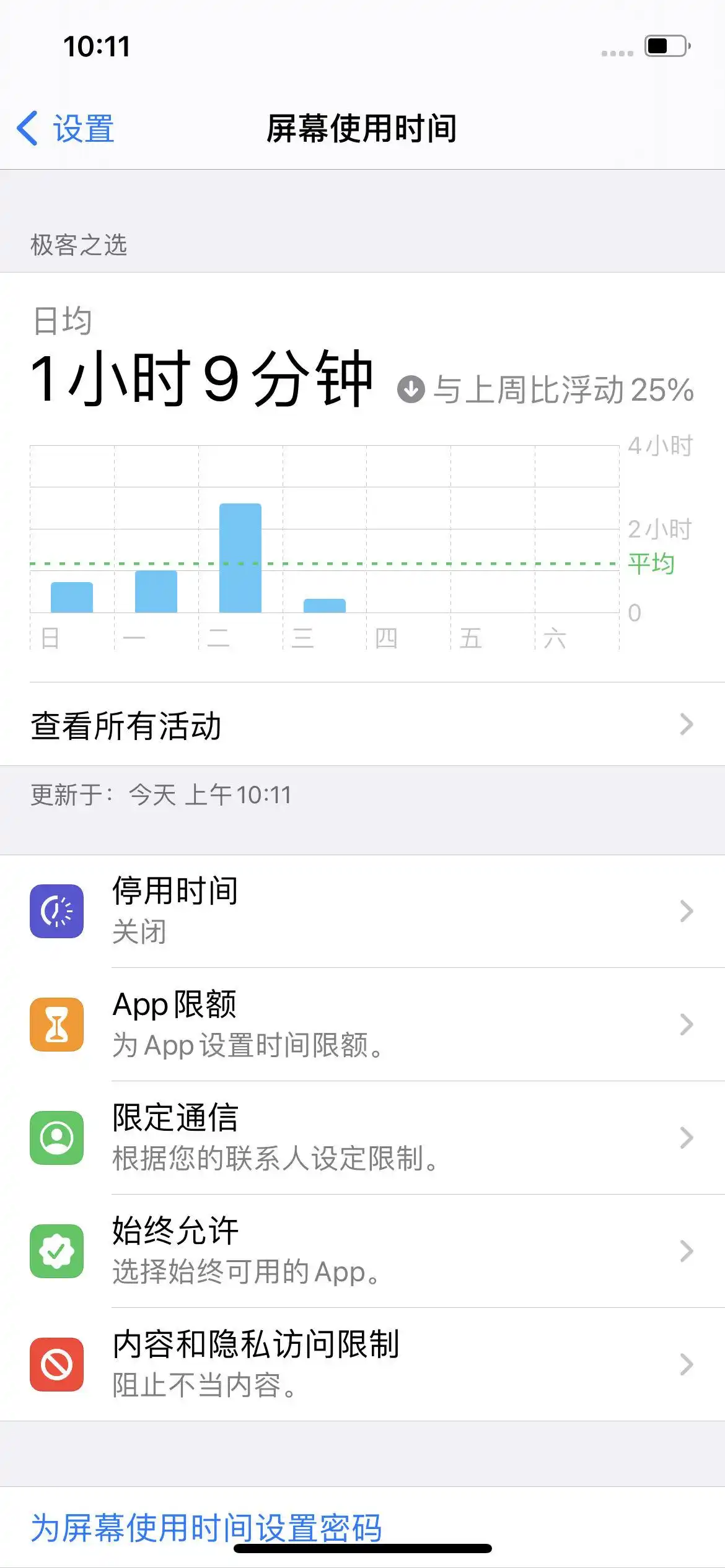Open 始终允许 row disclosure chevron
725x1568 pixels.
(687, 1250)
